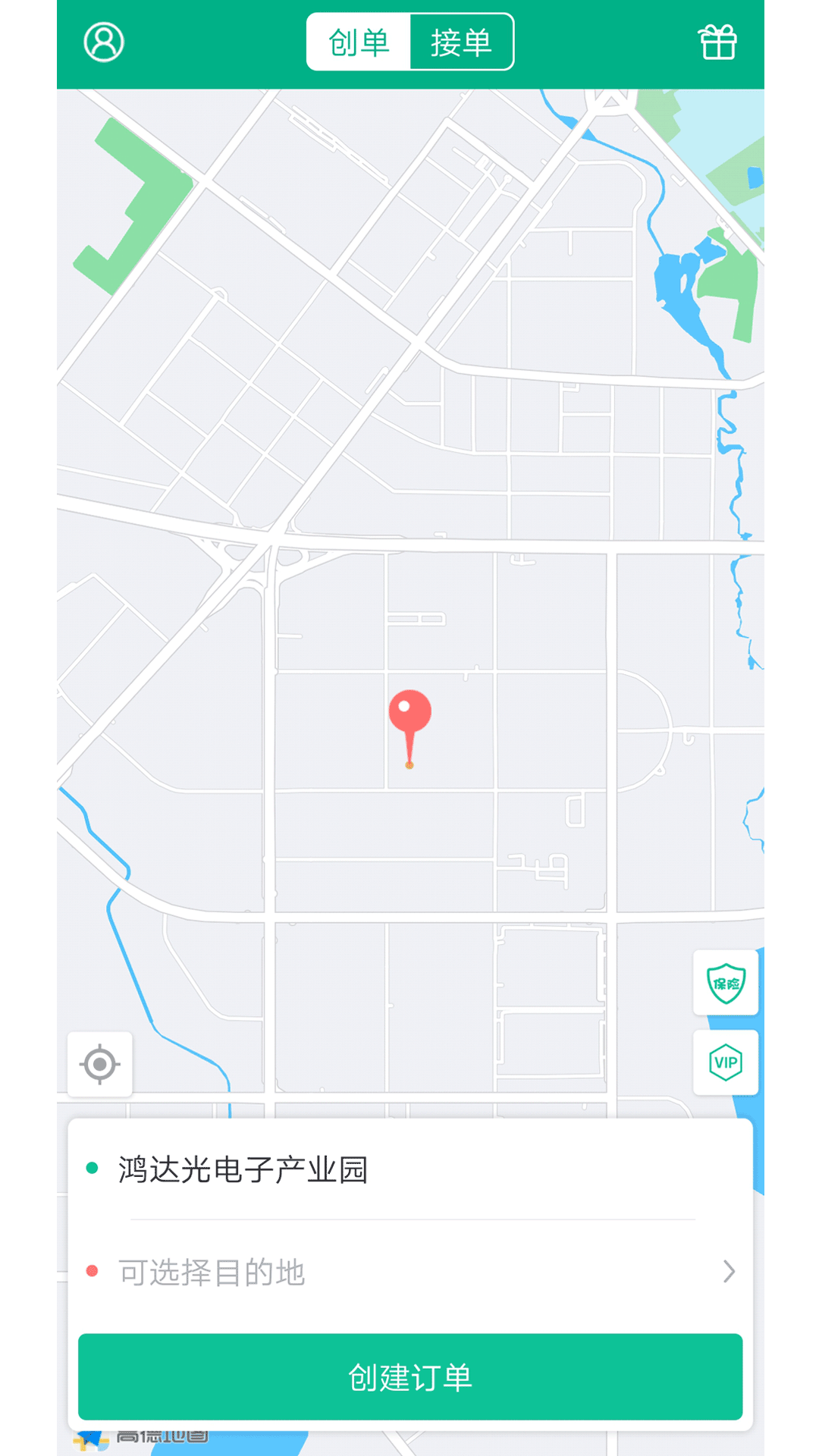
Task: Open the 保险 insurance shield
Action: coord(726,983)
